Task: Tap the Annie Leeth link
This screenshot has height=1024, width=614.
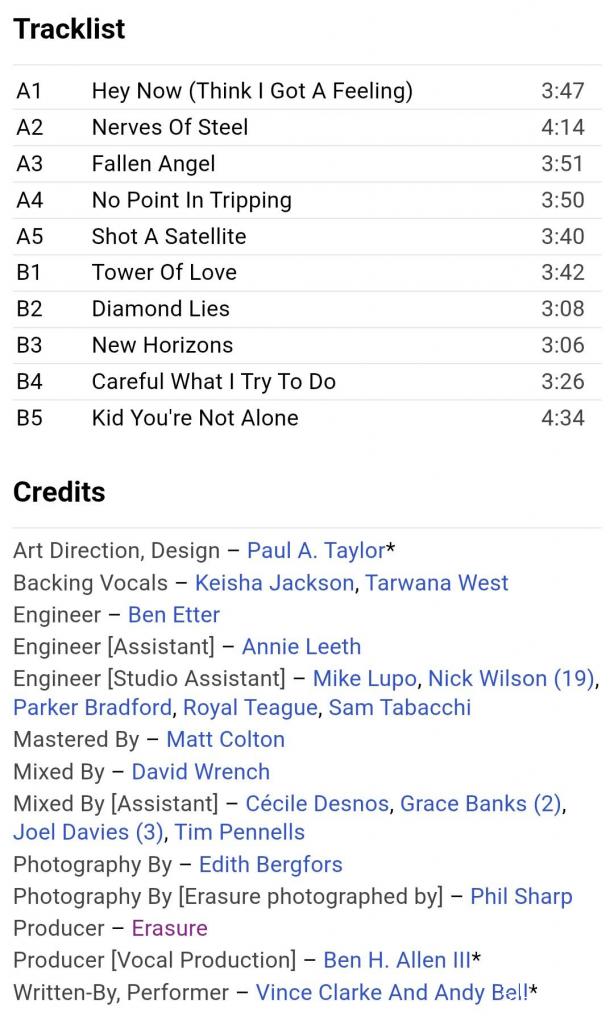Action: point(301,647)
